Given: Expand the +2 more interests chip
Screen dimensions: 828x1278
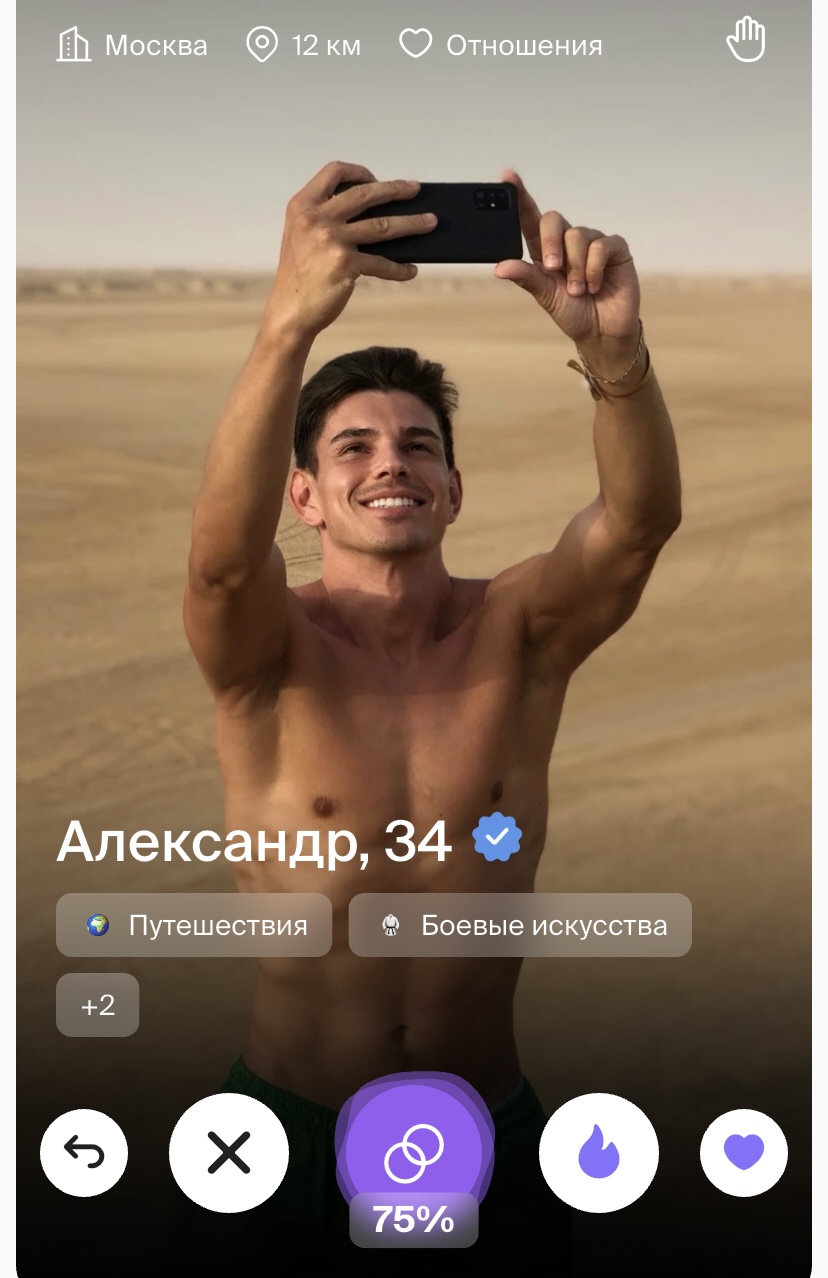Looking at the screenshot, I should [x=98, y=1005].
